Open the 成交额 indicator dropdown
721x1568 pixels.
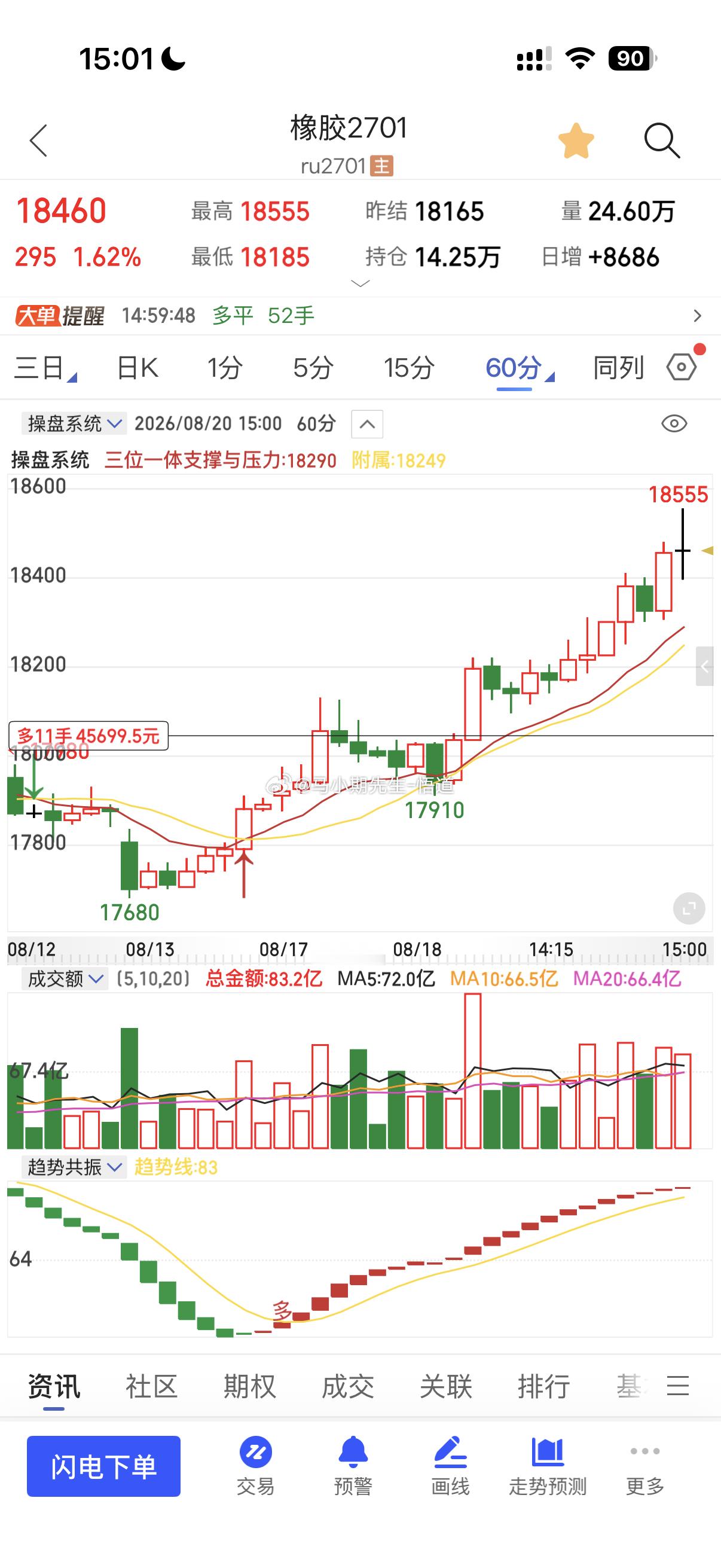pyautogui.click(x=64, y=979)
